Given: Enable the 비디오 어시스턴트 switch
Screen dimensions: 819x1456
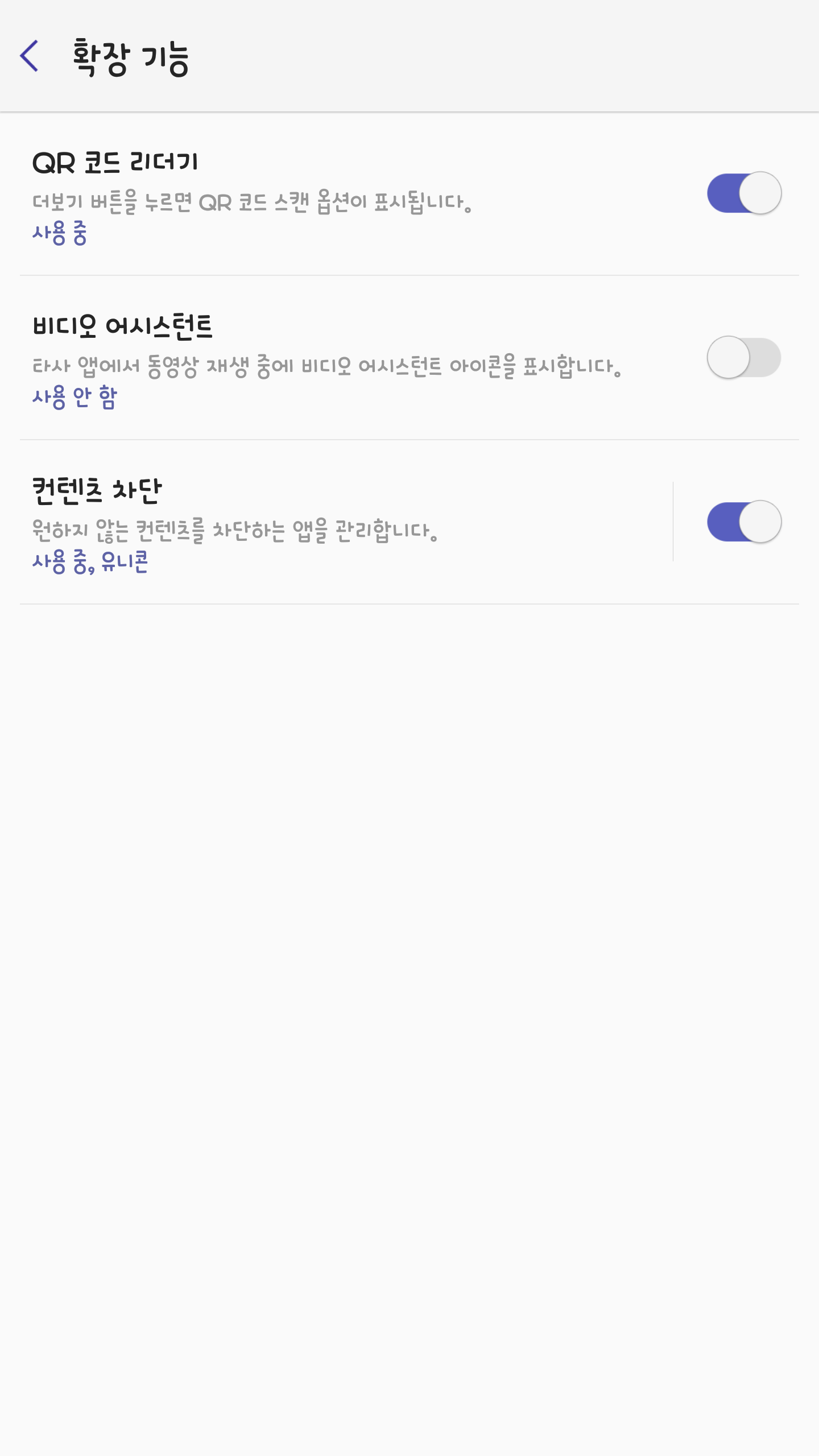Looking at the screenshot, I should (744, 358).
